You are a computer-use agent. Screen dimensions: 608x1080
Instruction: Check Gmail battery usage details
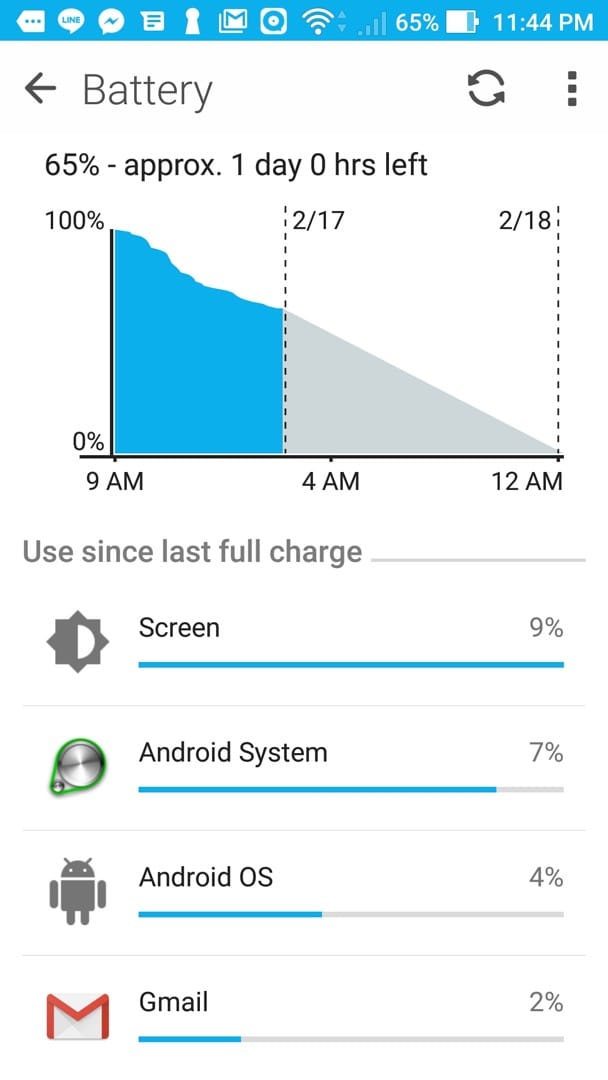[x=304, y=1015]
